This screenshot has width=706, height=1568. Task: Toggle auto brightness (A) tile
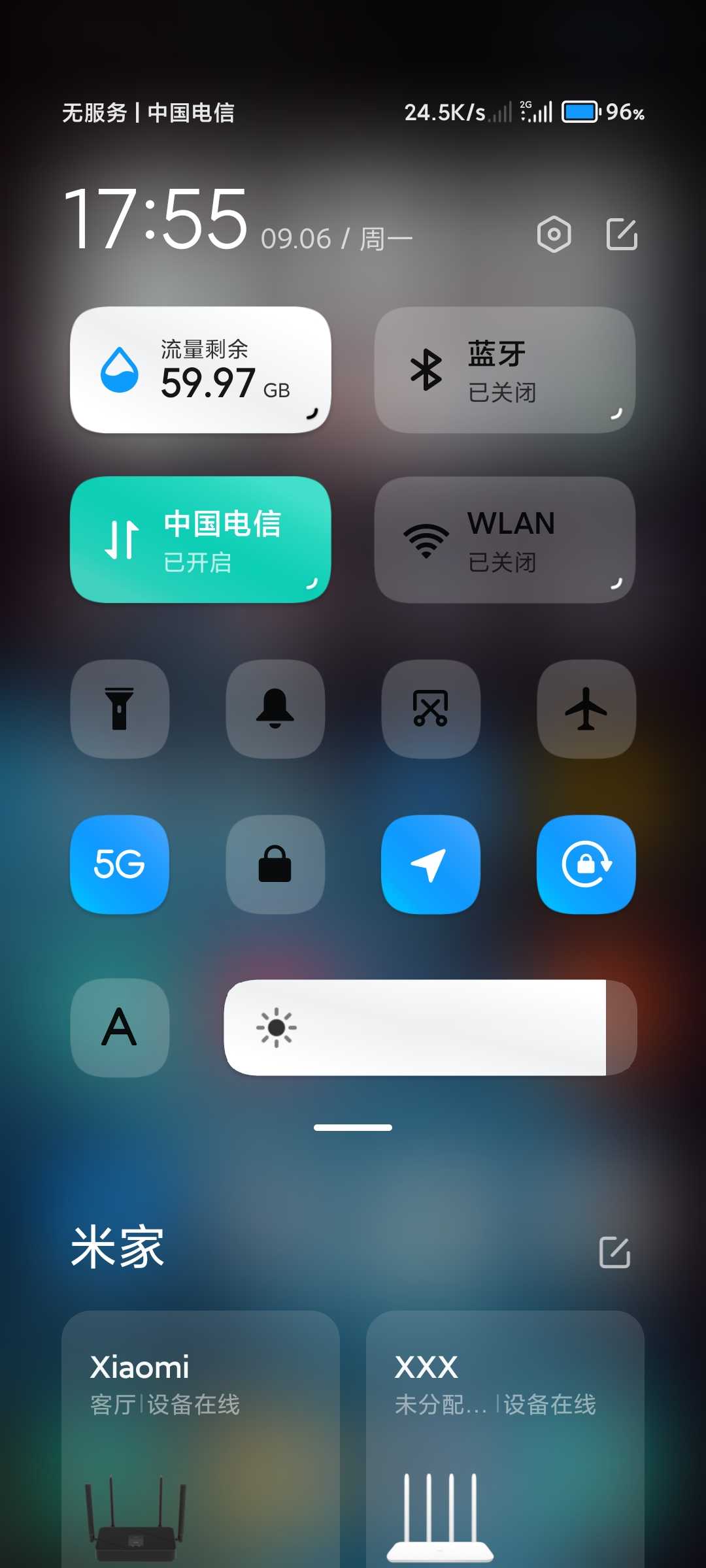pos(120,1027)
